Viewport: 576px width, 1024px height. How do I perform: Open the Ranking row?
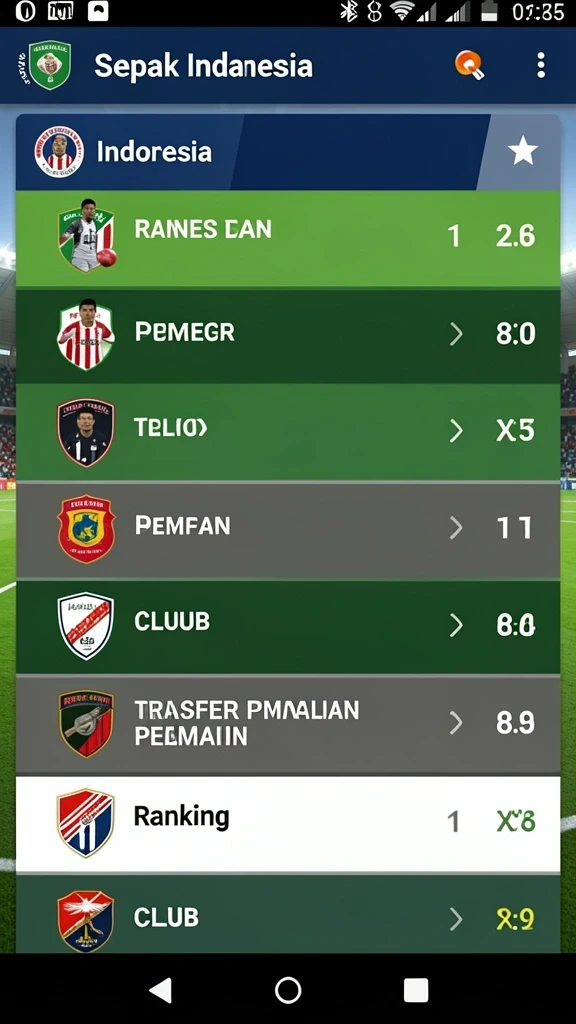tap(288, 824)
